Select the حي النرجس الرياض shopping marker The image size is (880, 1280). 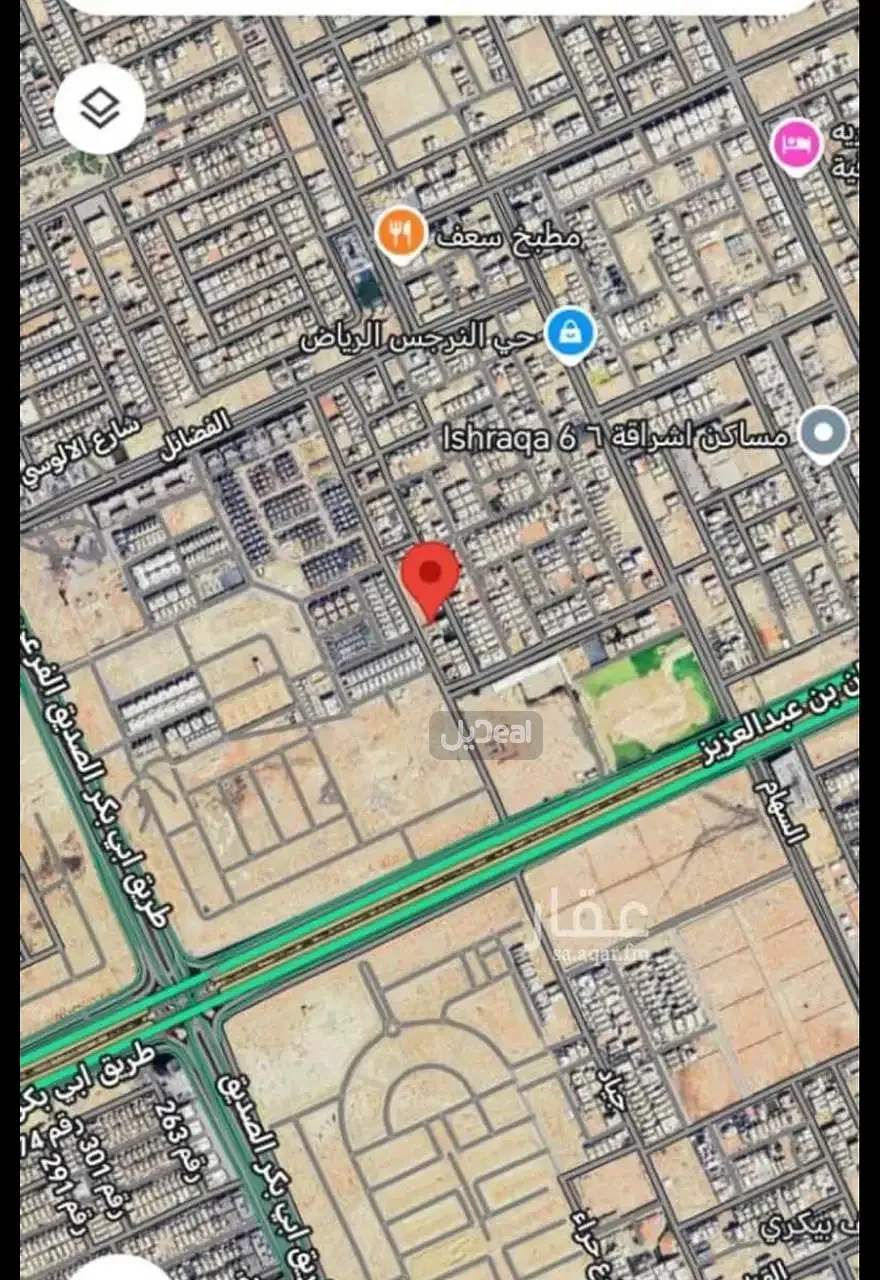[x=571, y=335]
